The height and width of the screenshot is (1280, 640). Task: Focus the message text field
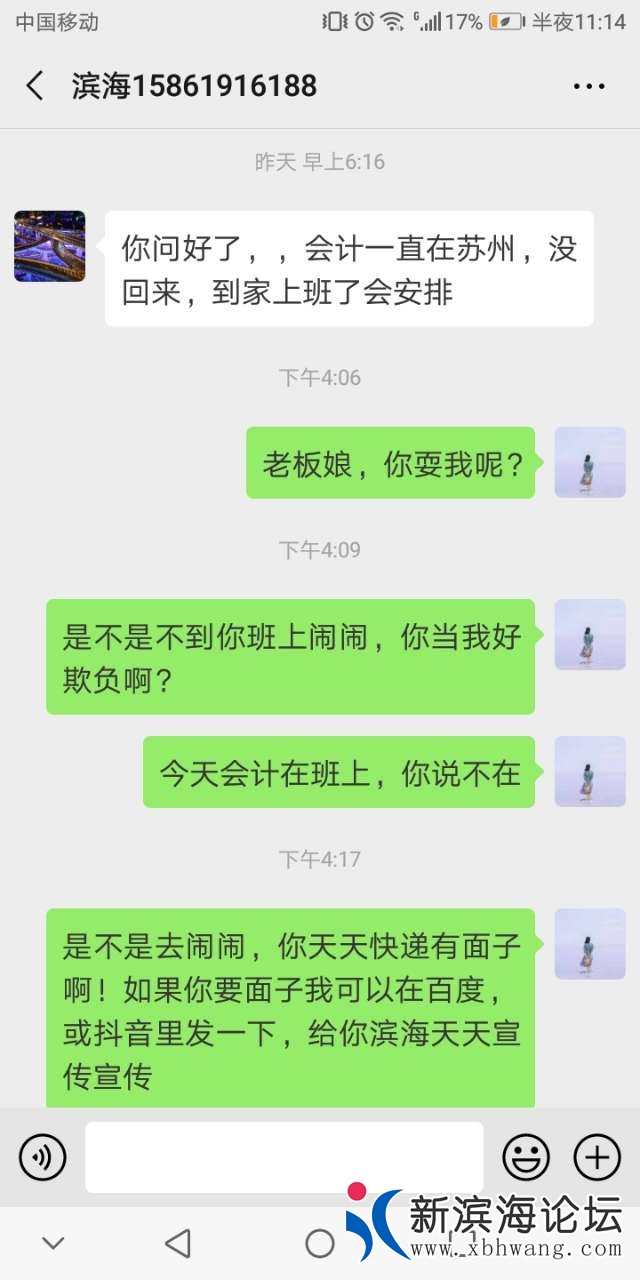[284, 1157]
